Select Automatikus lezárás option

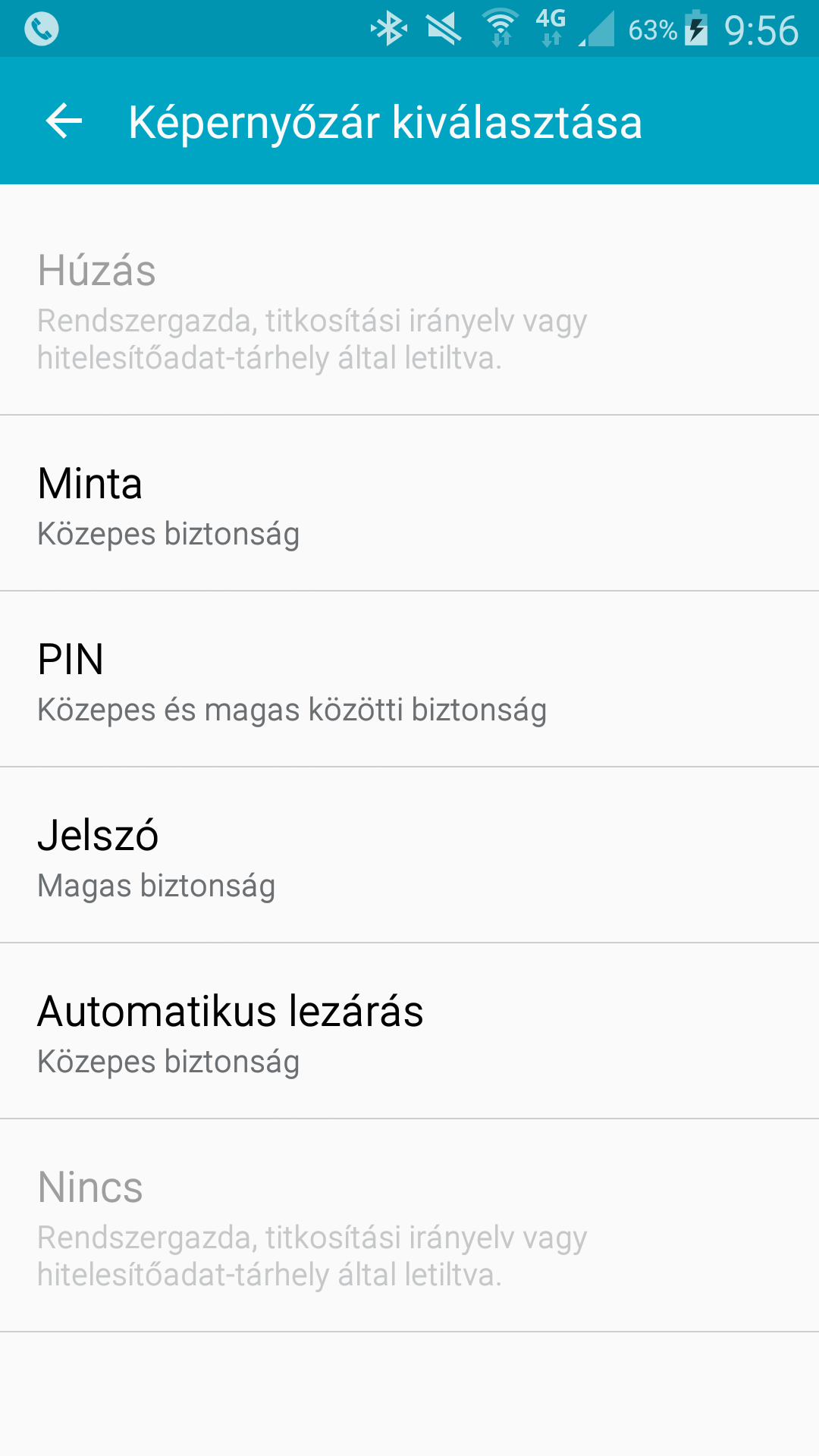pyautogui.click(x=409, y=1031)
